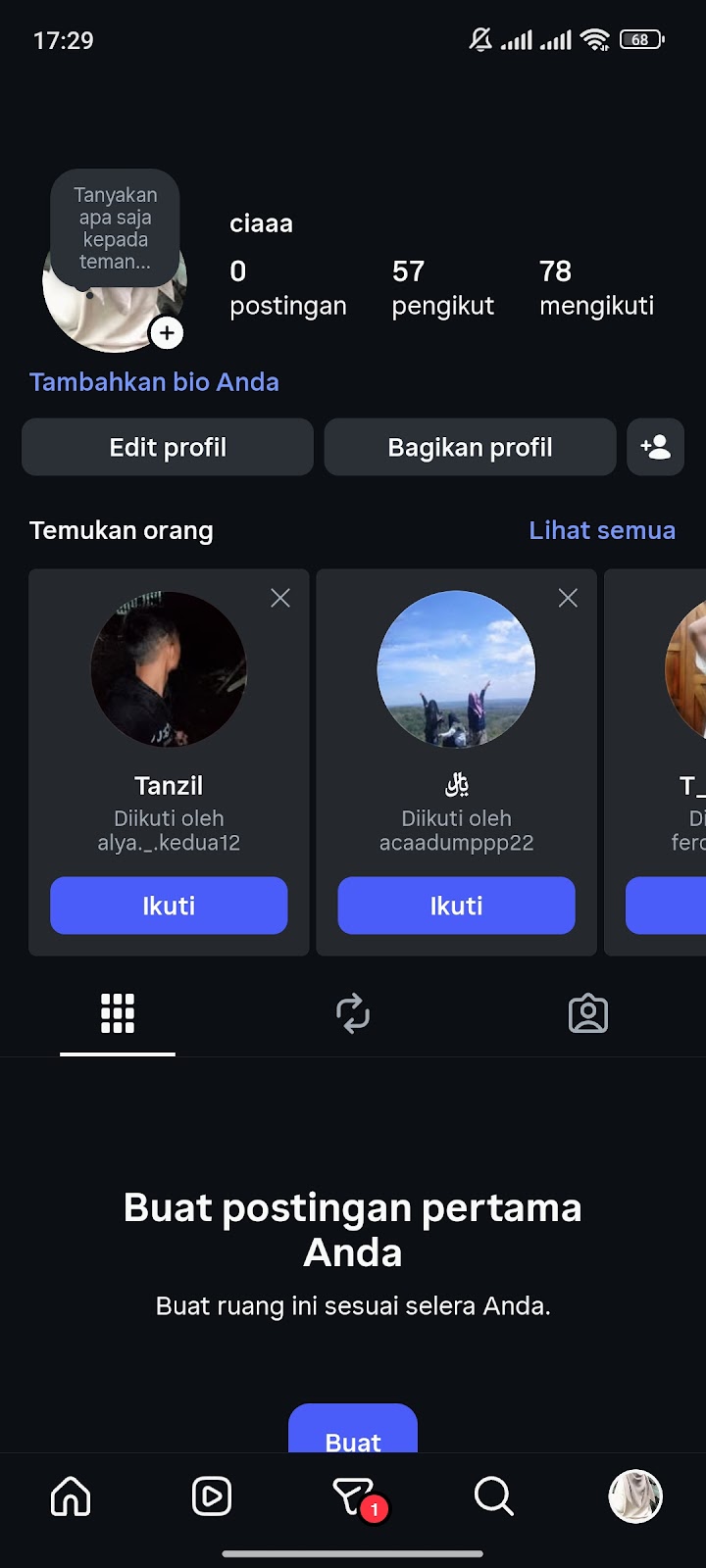Tap Ikuti on acaadumppp22's suggested account

pos(456,906)
